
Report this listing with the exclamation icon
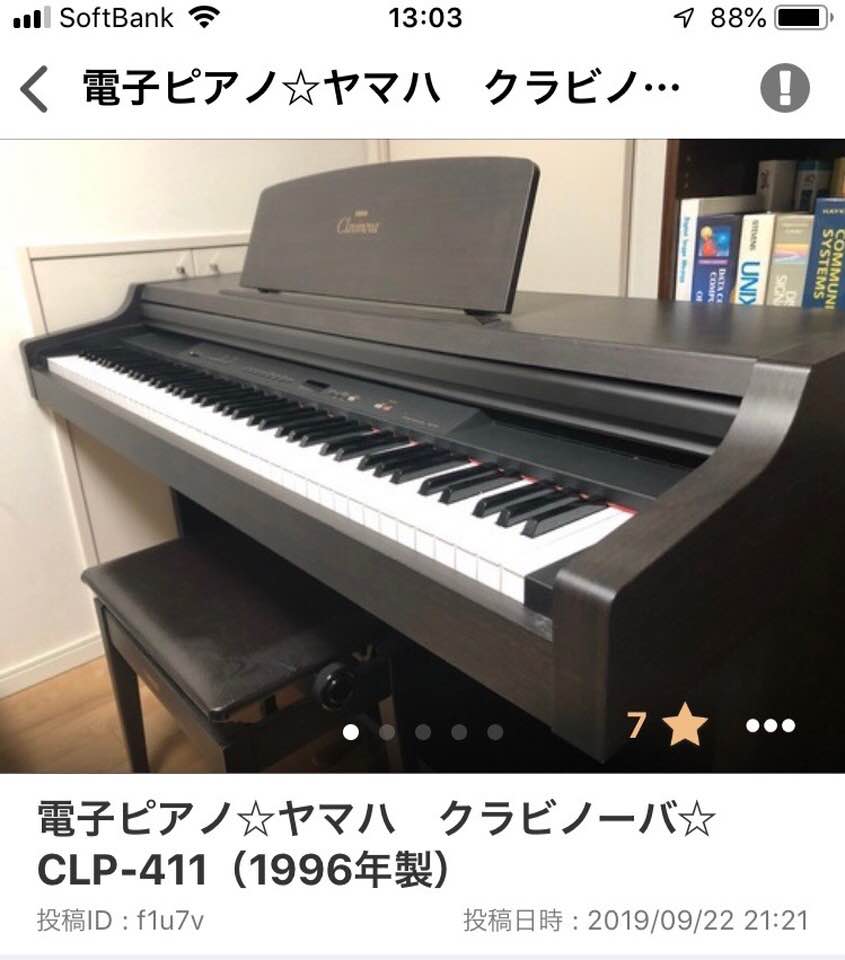tap(784, 89)
